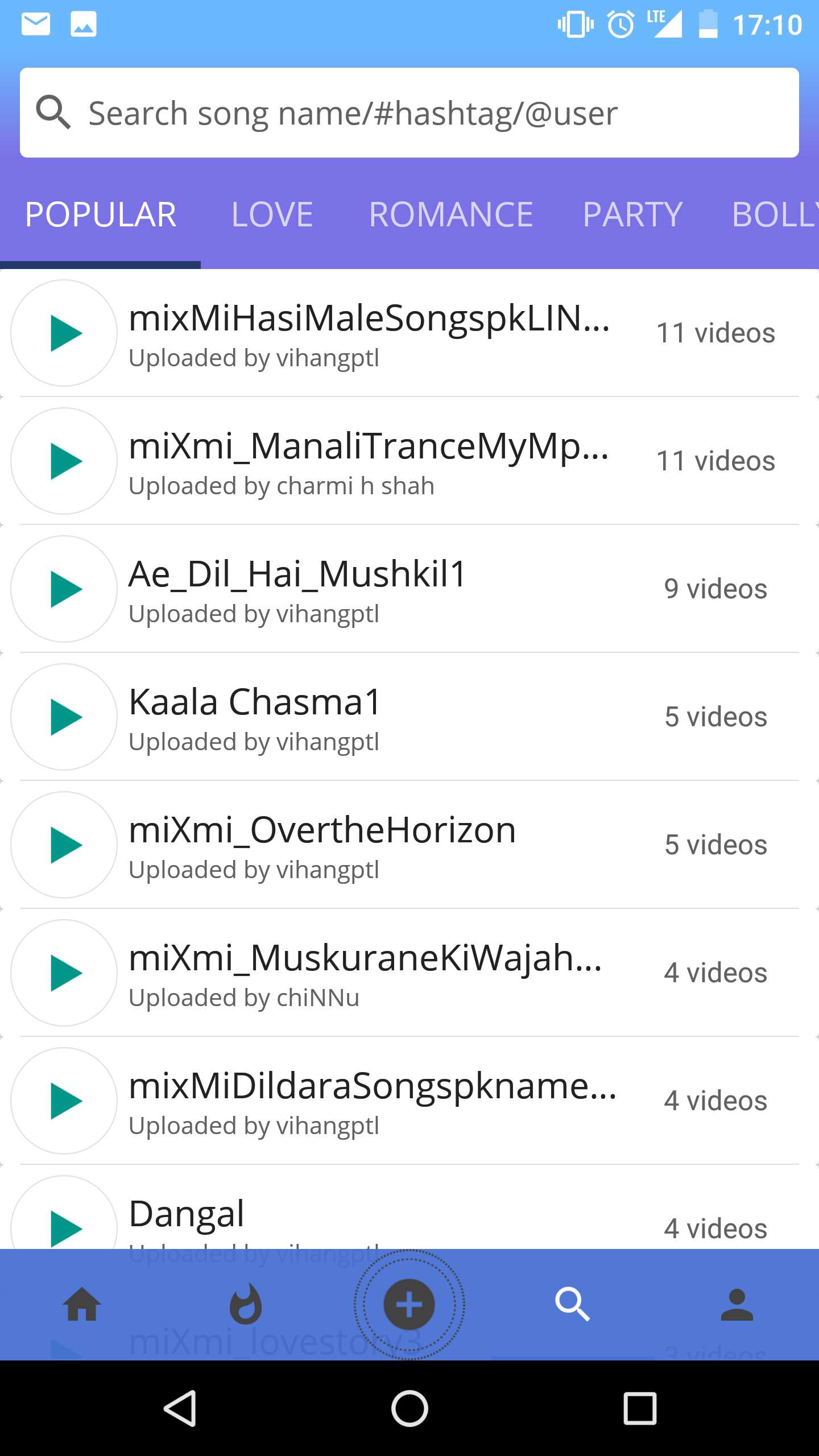
Task: Open search via bottom magnifier icon
Action: click(x=573, y=1305)
